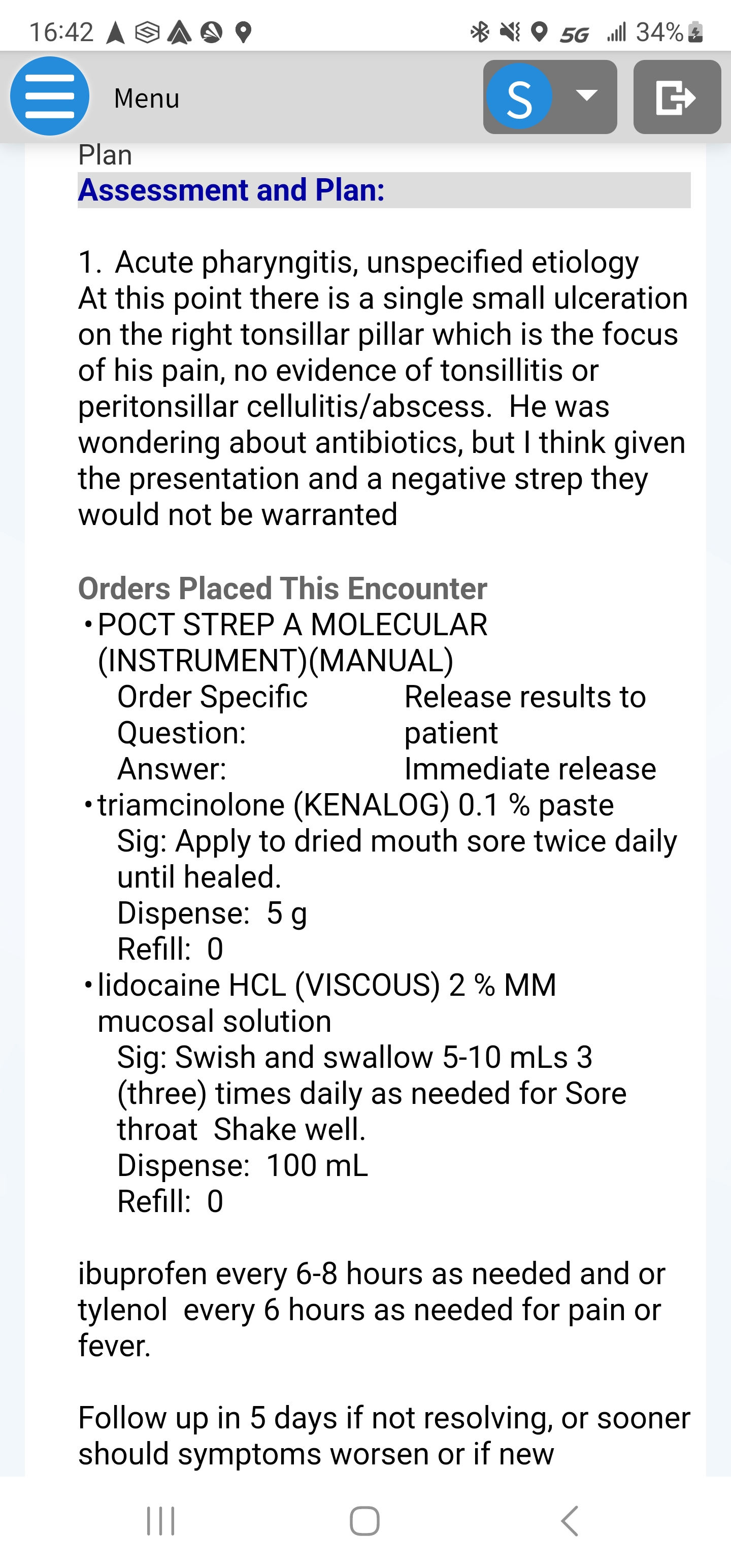Open the hamburger Menu button
Viewport: 731px width, 1568px height.
(x=50, y=96)
